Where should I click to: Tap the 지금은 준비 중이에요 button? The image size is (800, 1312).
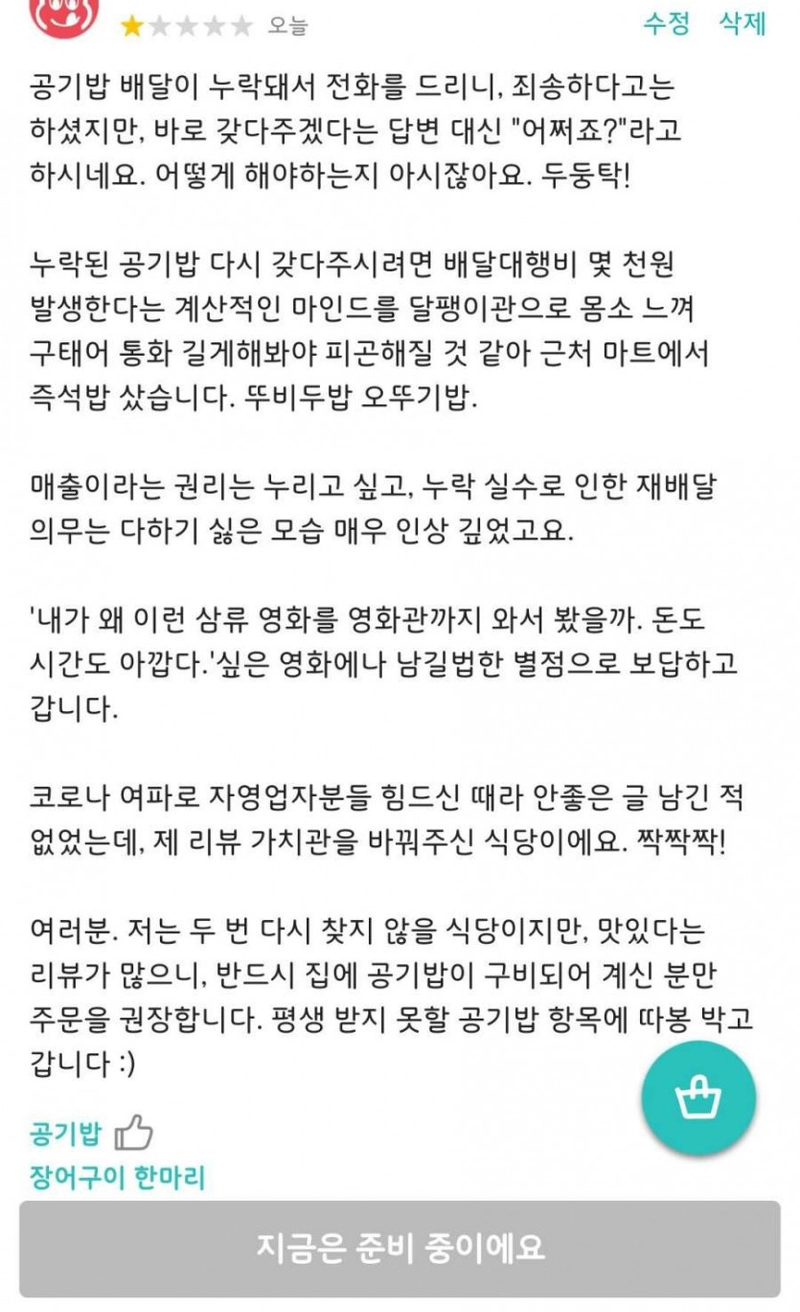(400, 1248)
